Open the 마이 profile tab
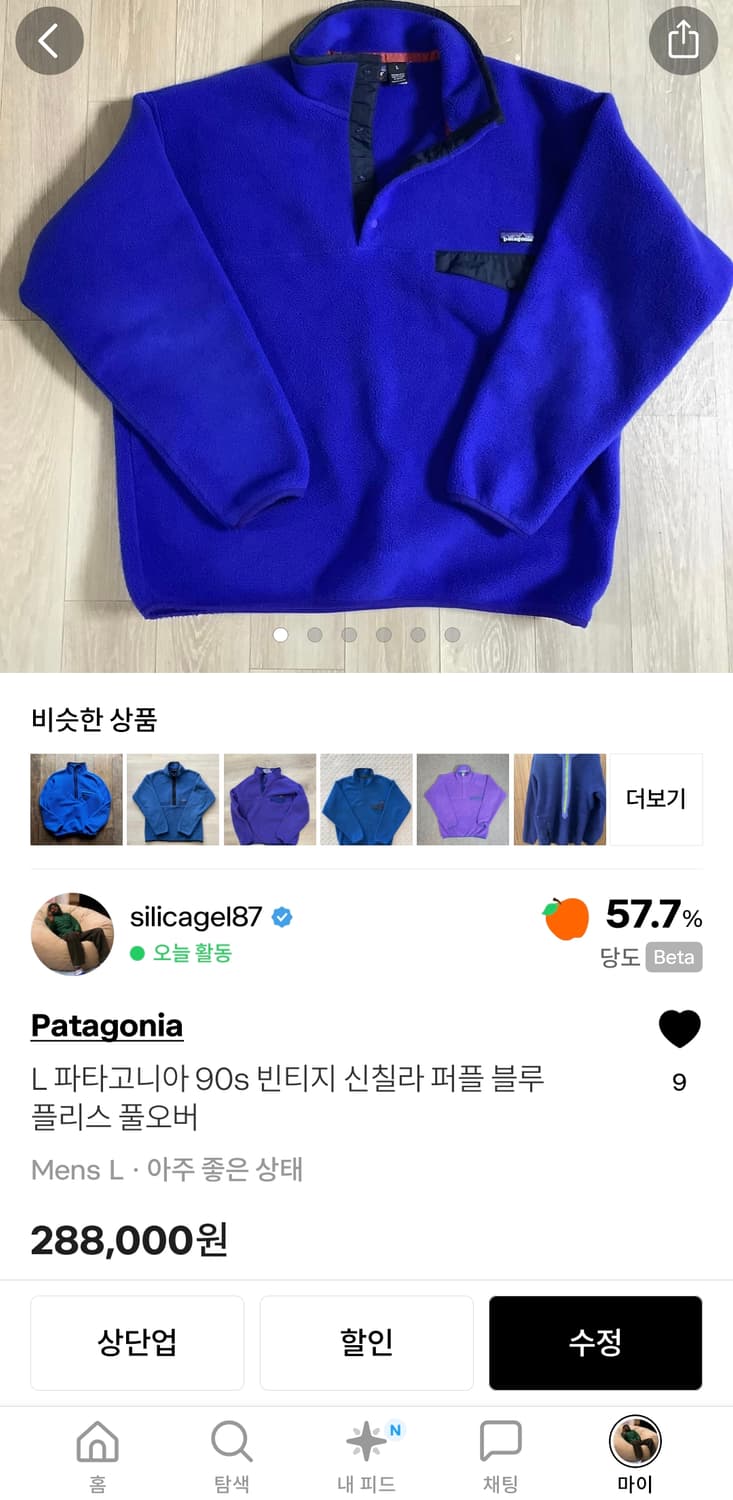The image size is (733, 1500). [636, 1443]
